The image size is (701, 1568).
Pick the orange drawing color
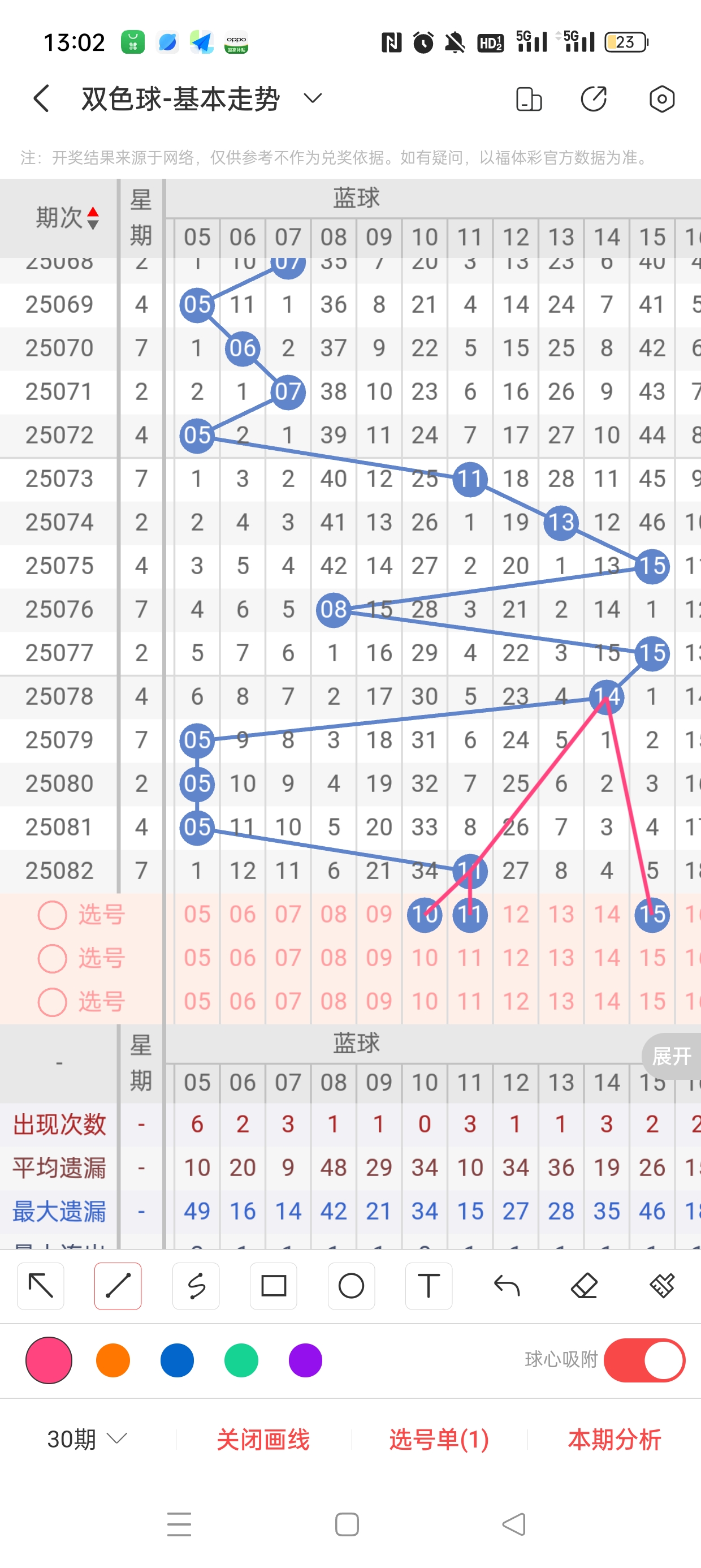tap(113, 1360)
